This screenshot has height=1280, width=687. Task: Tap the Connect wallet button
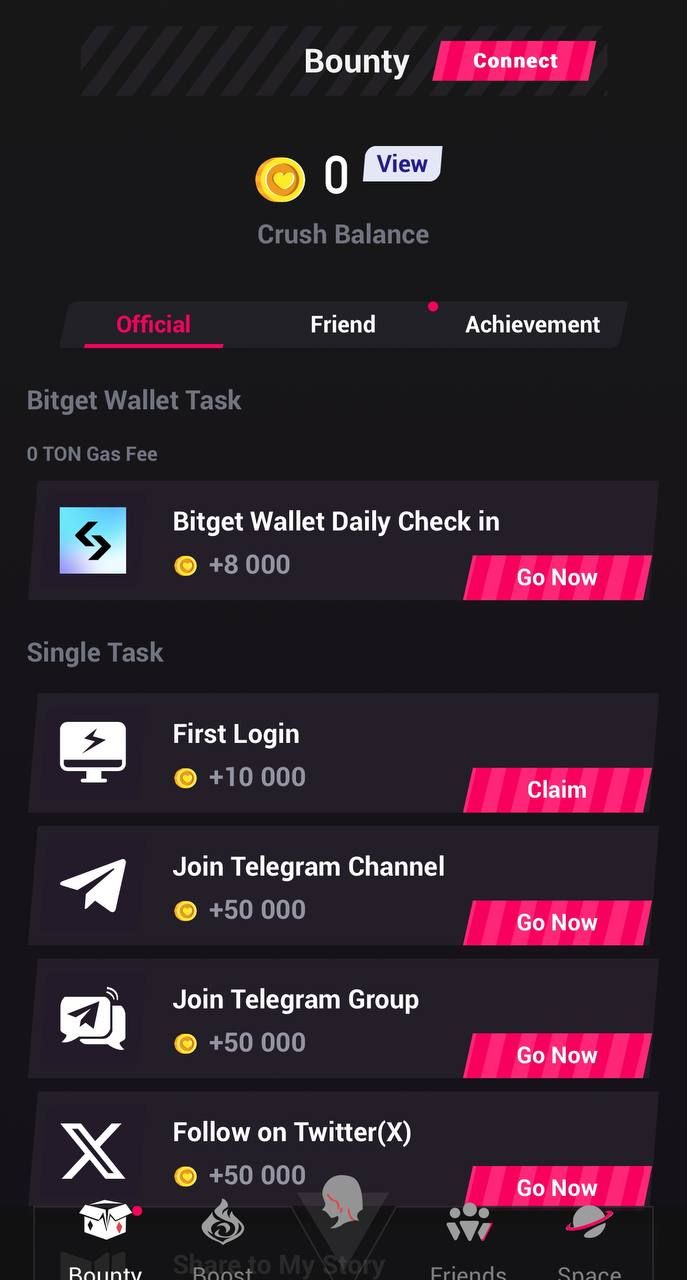pyautogui.click(x=515, y=61)
